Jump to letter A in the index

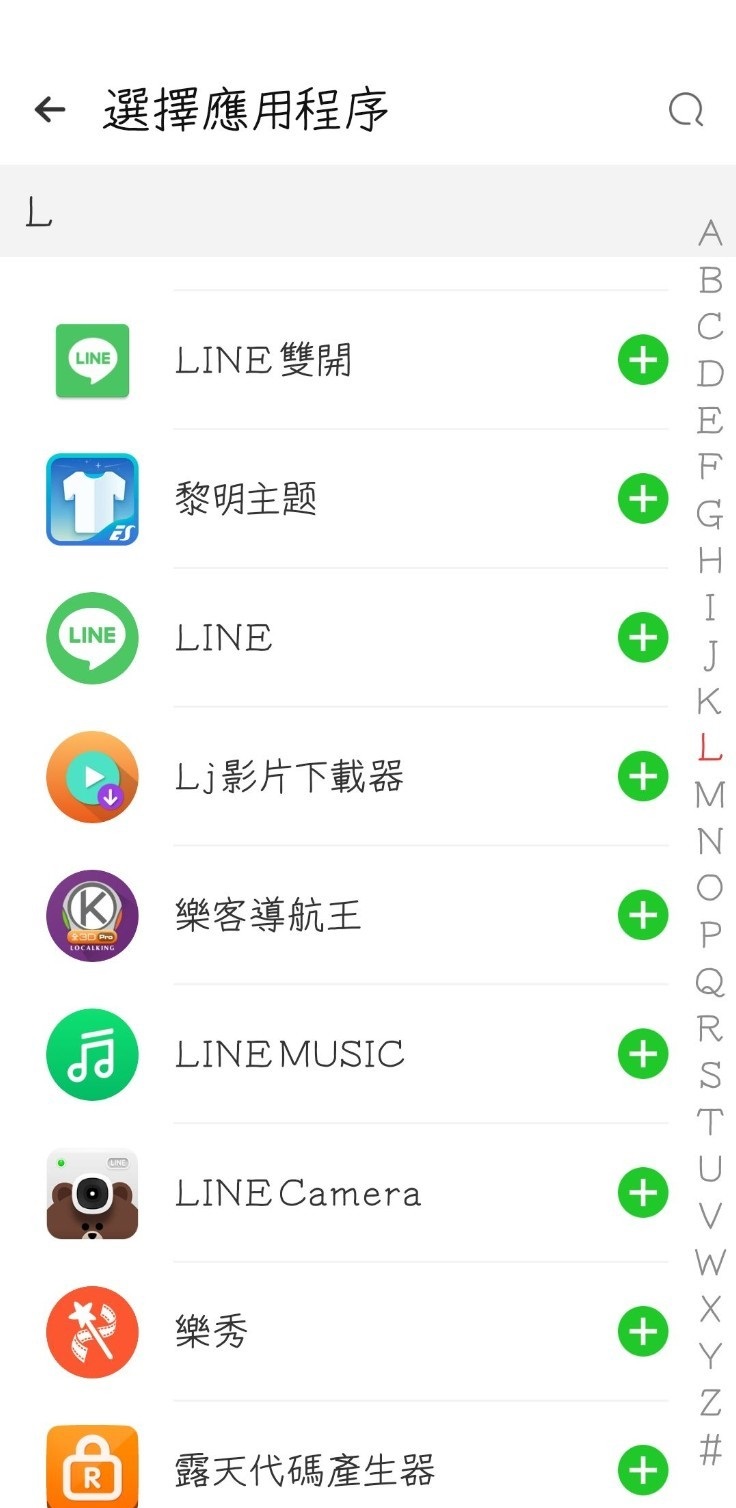tap(710, 233)
